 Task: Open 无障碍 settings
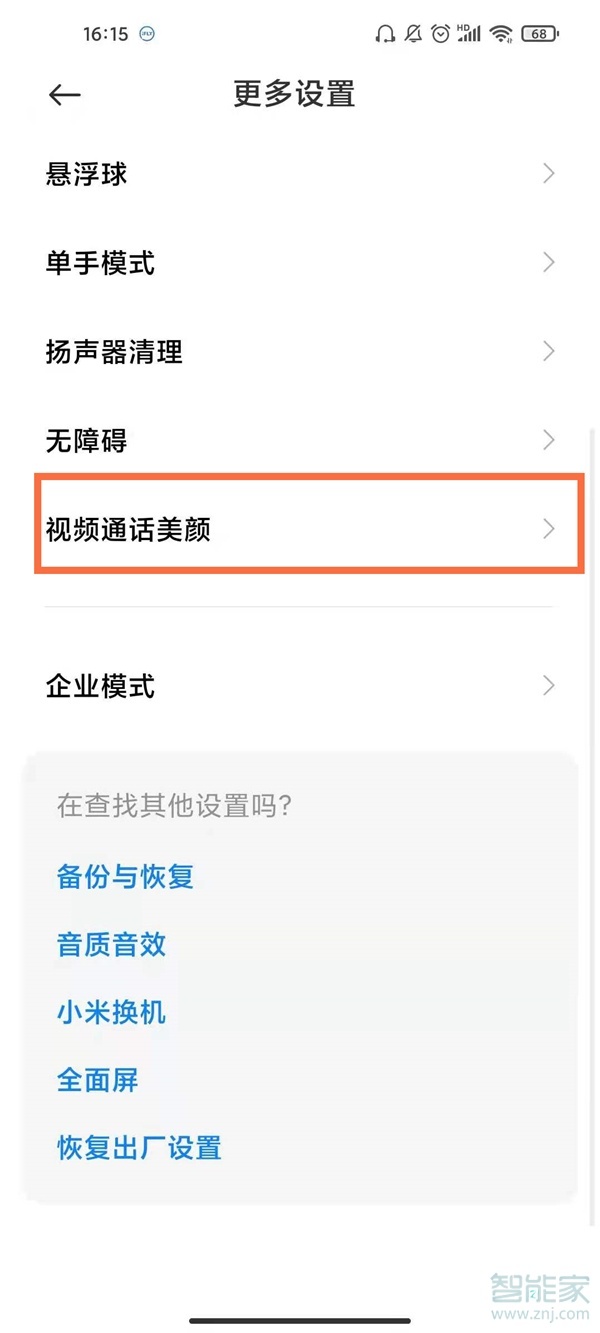pos(298,440)
